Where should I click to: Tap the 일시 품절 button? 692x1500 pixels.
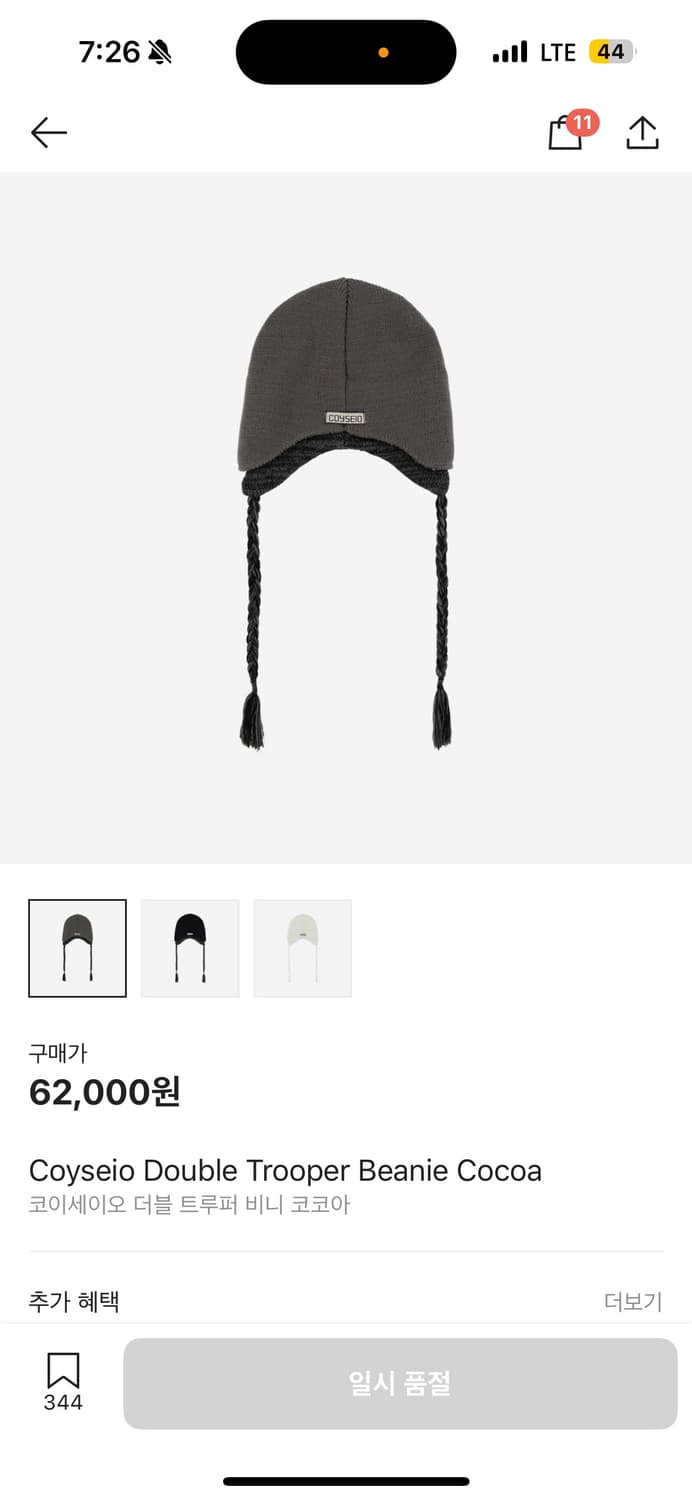click(400, 1383)
